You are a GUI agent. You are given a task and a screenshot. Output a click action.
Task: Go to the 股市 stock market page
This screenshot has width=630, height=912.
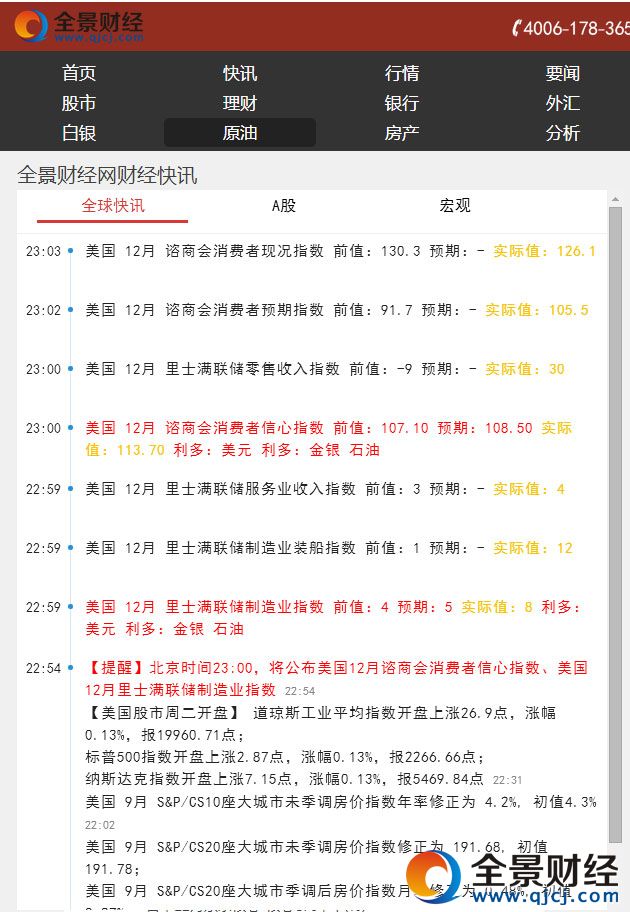(79, 103)
